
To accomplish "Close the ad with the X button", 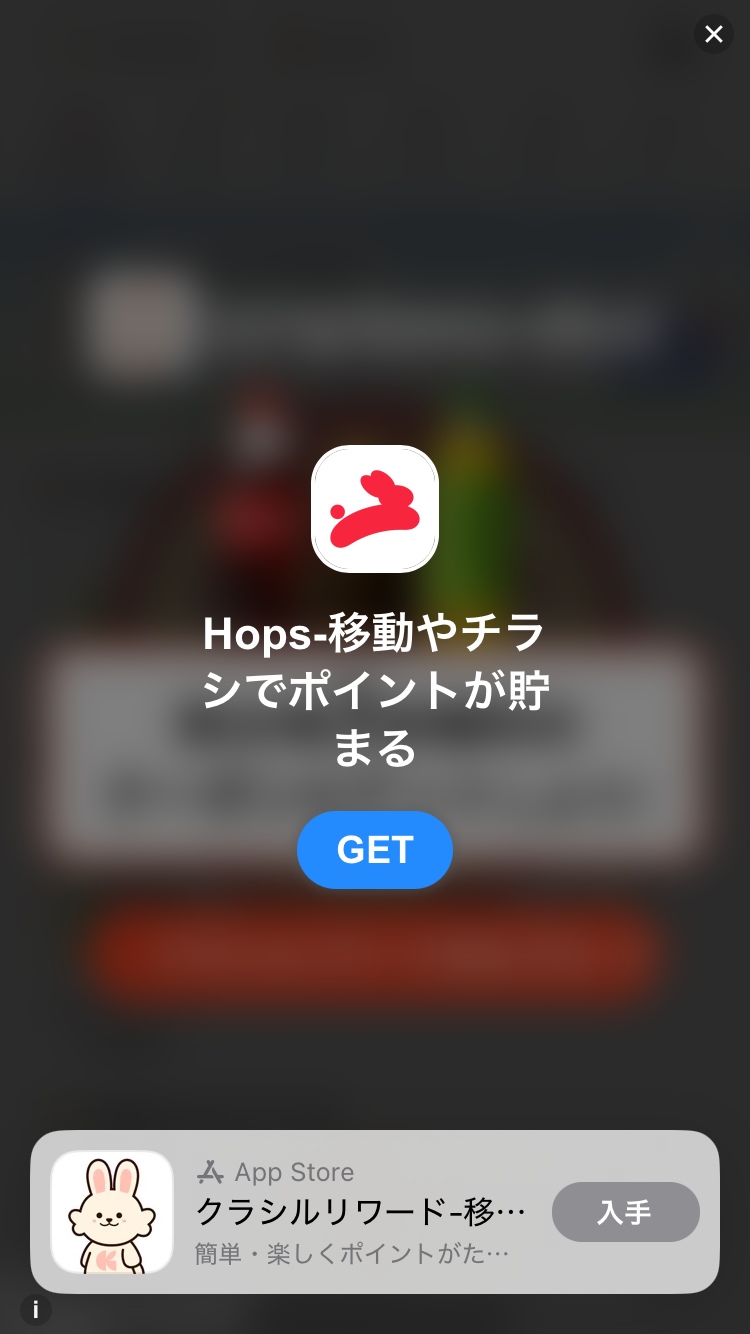I will (x=713, y=34).
